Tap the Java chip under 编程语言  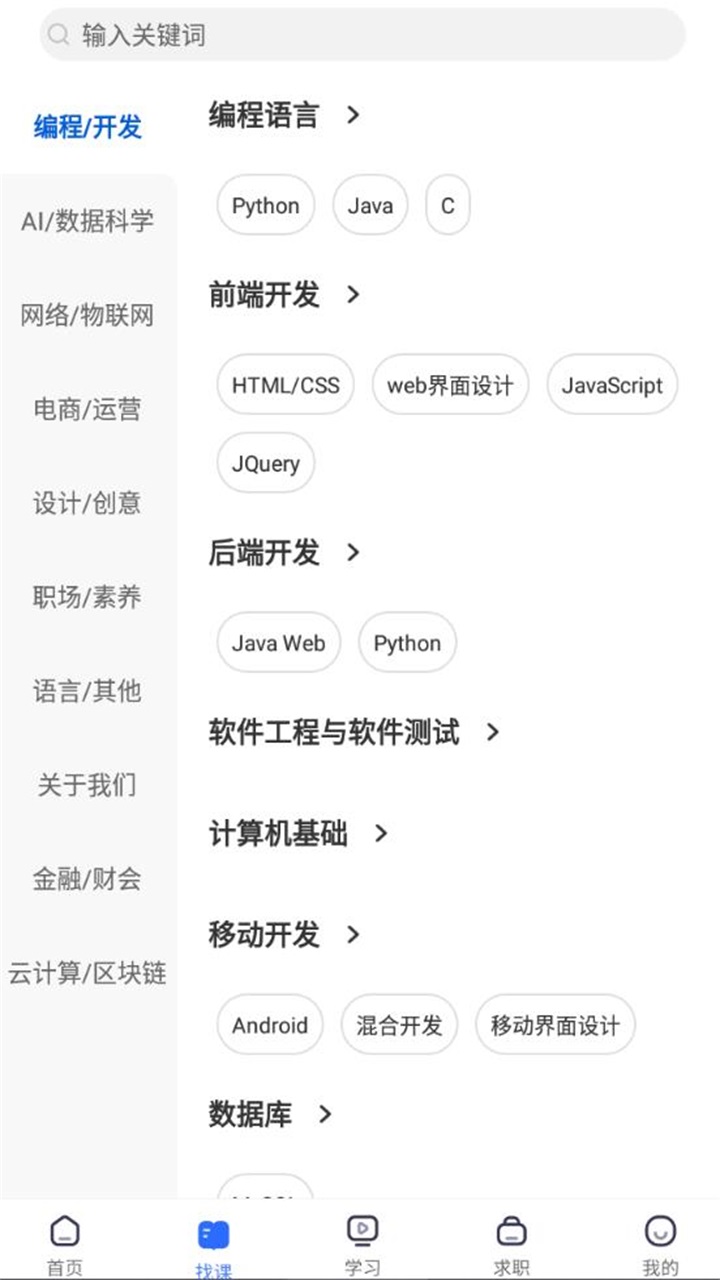point(370,206)
